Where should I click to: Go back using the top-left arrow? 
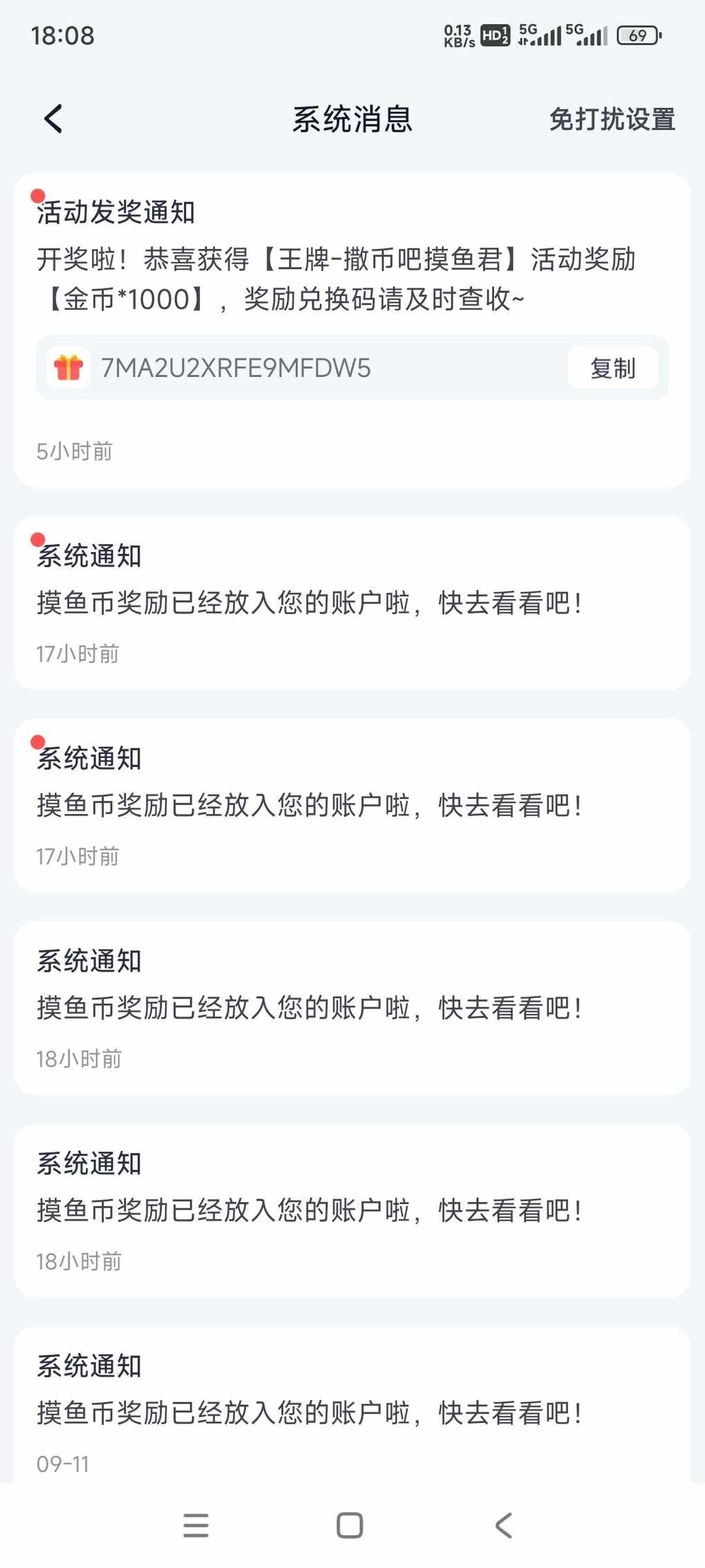click(53, 119)
